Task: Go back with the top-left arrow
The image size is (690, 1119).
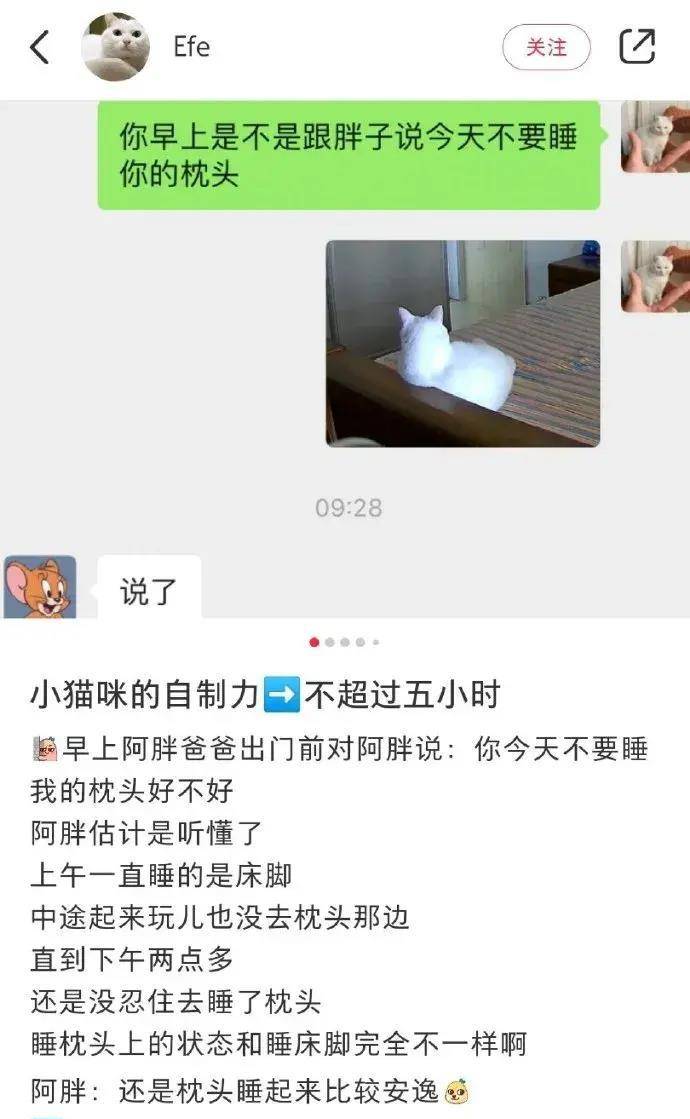Action: [40, 47]
